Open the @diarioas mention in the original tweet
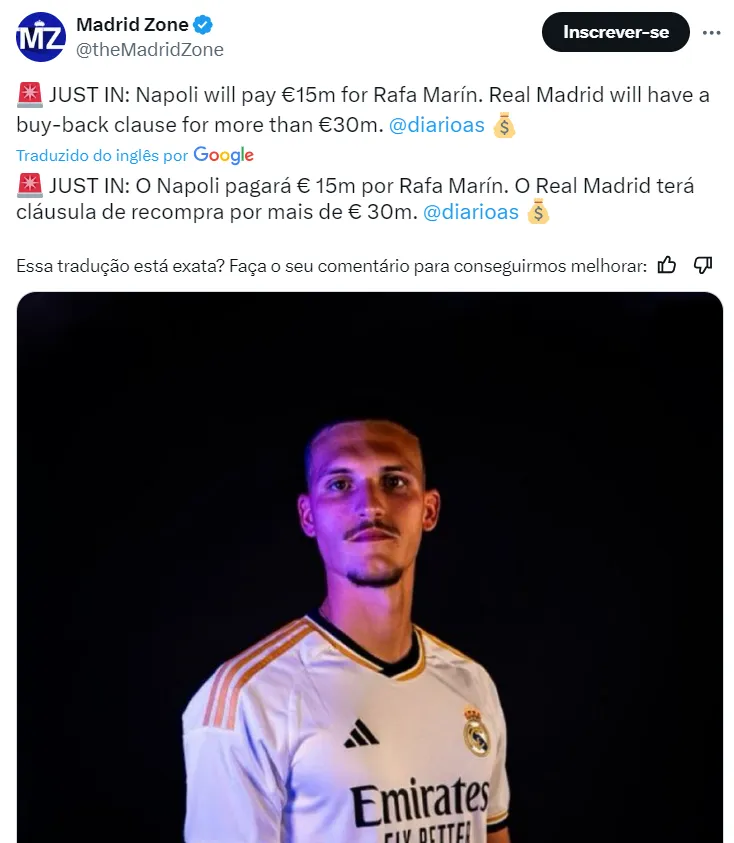734x843 pixels. 435,125
